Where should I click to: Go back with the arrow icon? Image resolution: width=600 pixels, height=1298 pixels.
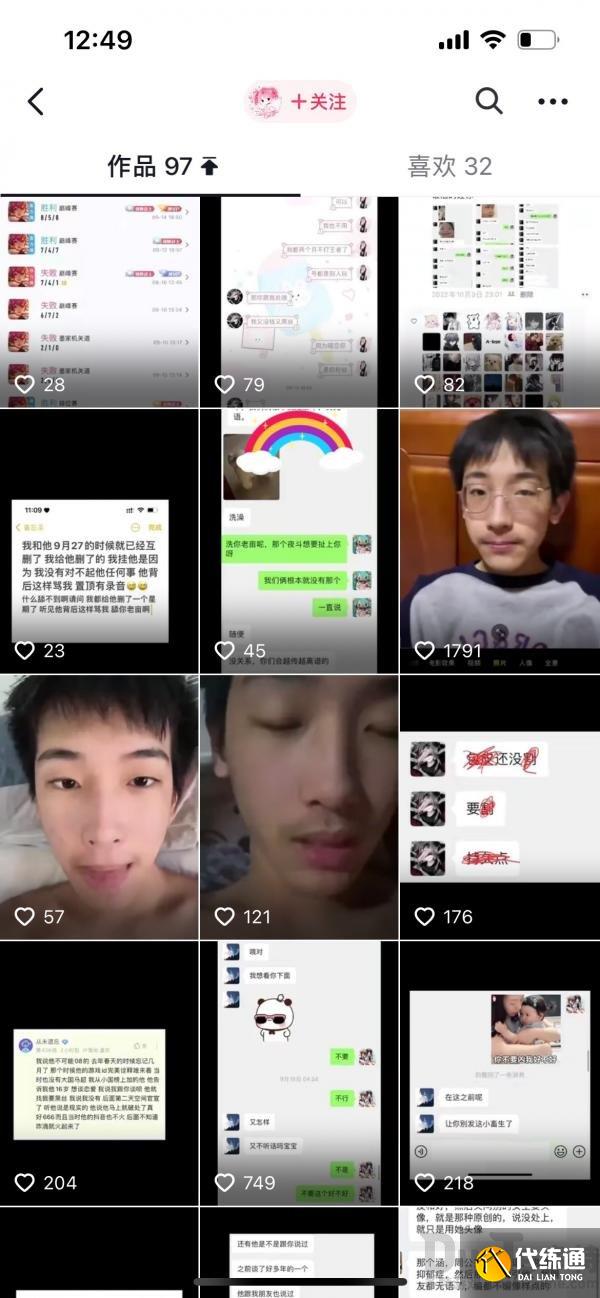tap(36, 101)
